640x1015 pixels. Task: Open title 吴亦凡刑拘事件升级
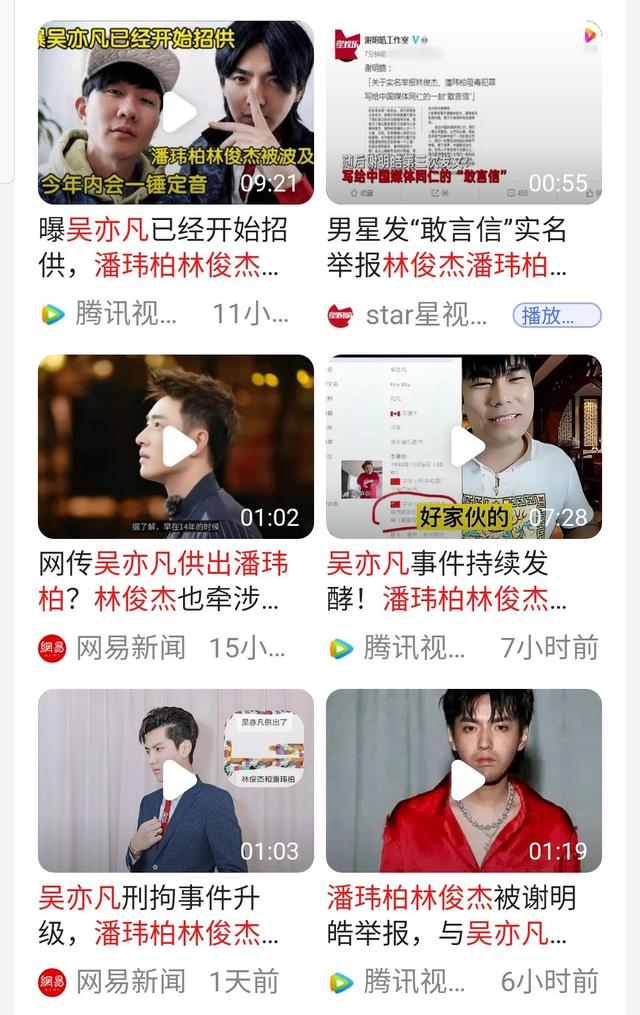163,915
